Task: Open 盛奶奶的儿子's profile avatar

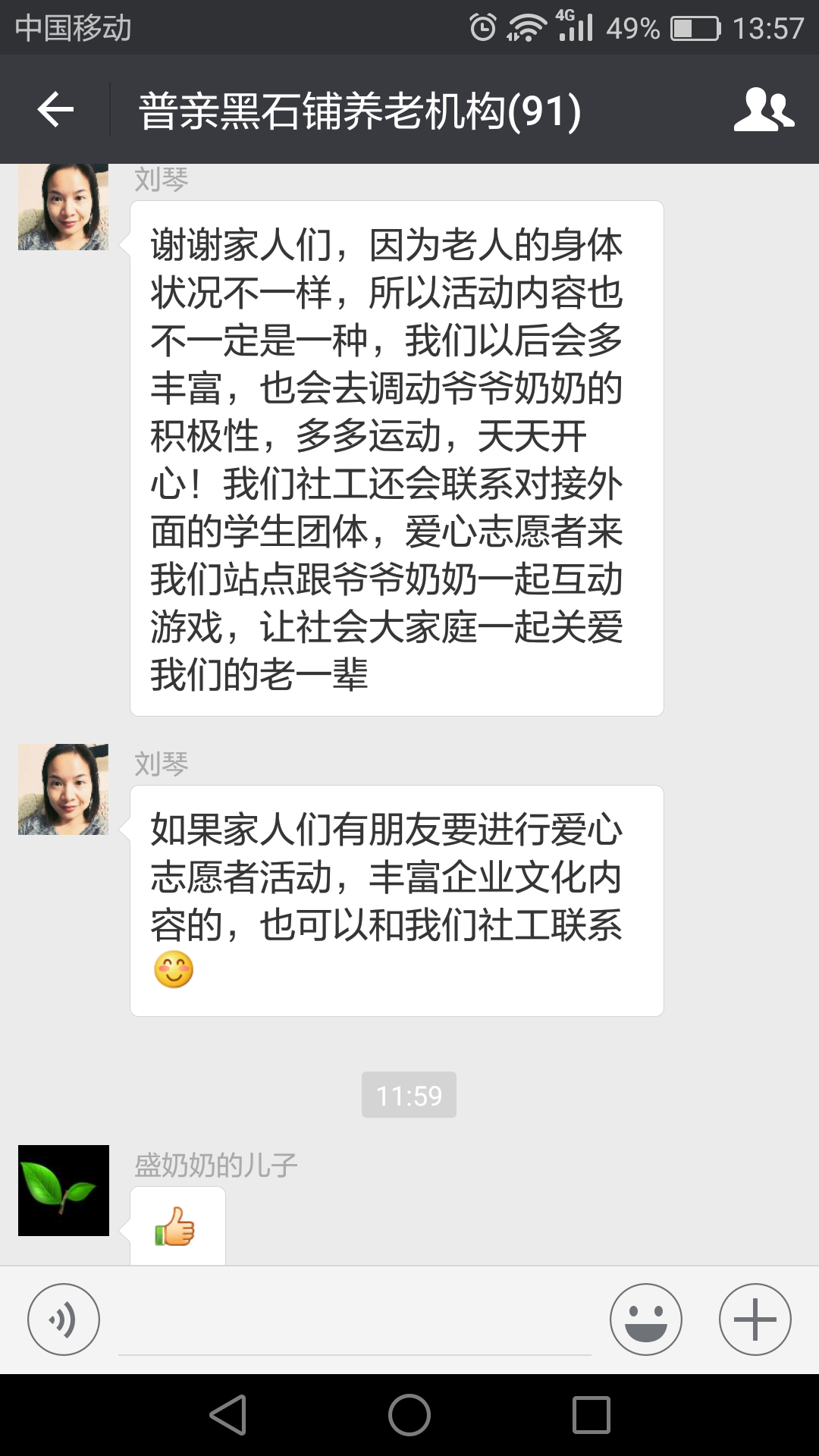Action: 64,1190
